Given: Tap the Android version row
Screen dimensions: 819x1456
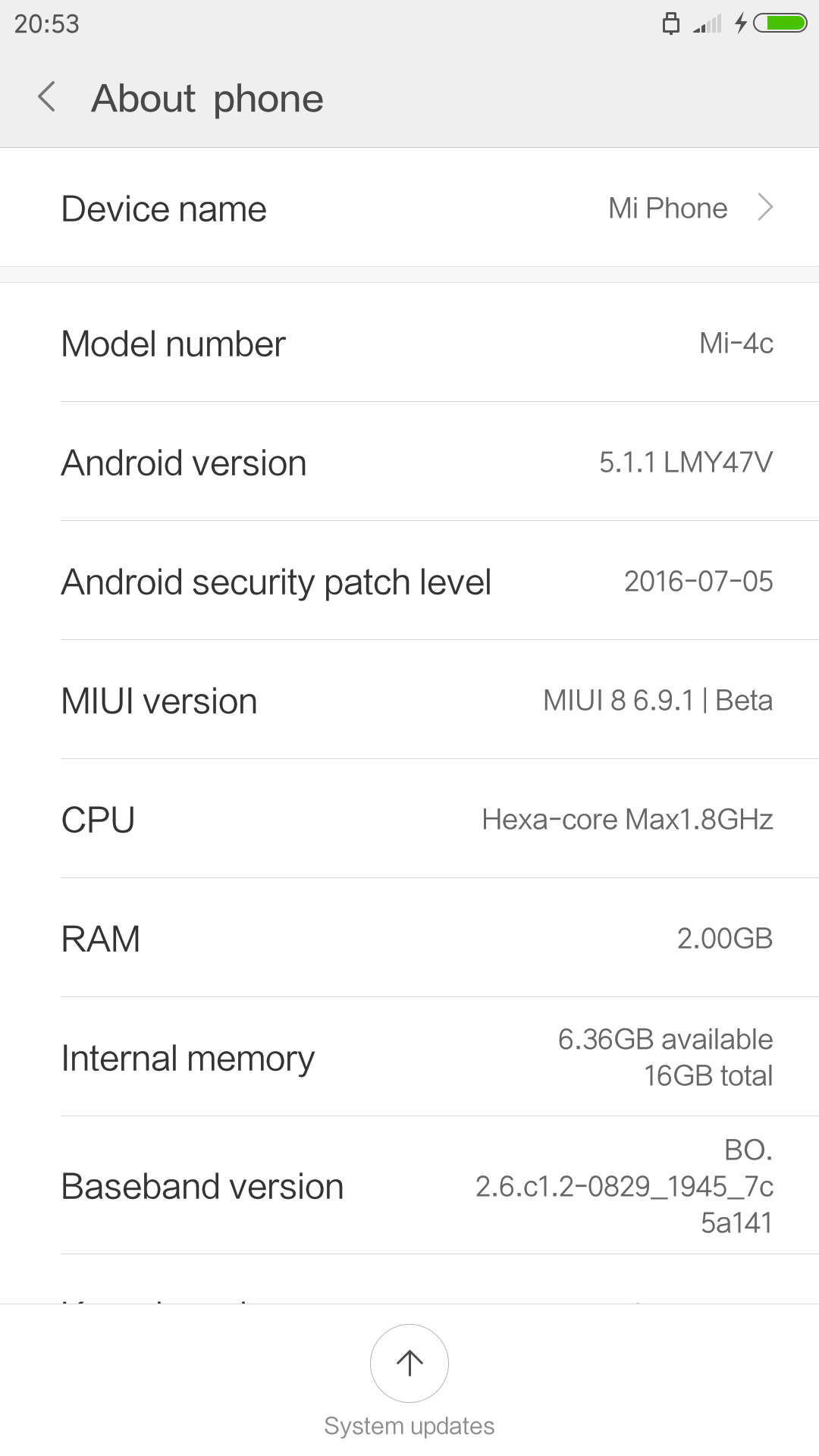Looking at the screenshot, I should tap(409, 462).
